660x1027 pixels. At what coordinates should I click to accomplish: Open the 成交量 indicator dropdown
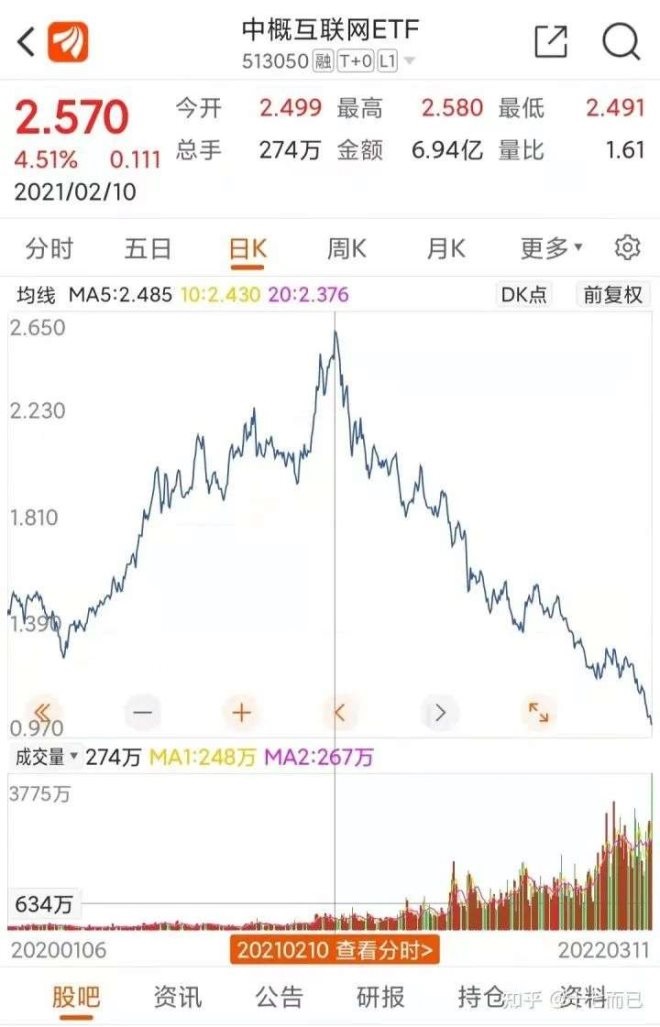[x=44, y=757]
